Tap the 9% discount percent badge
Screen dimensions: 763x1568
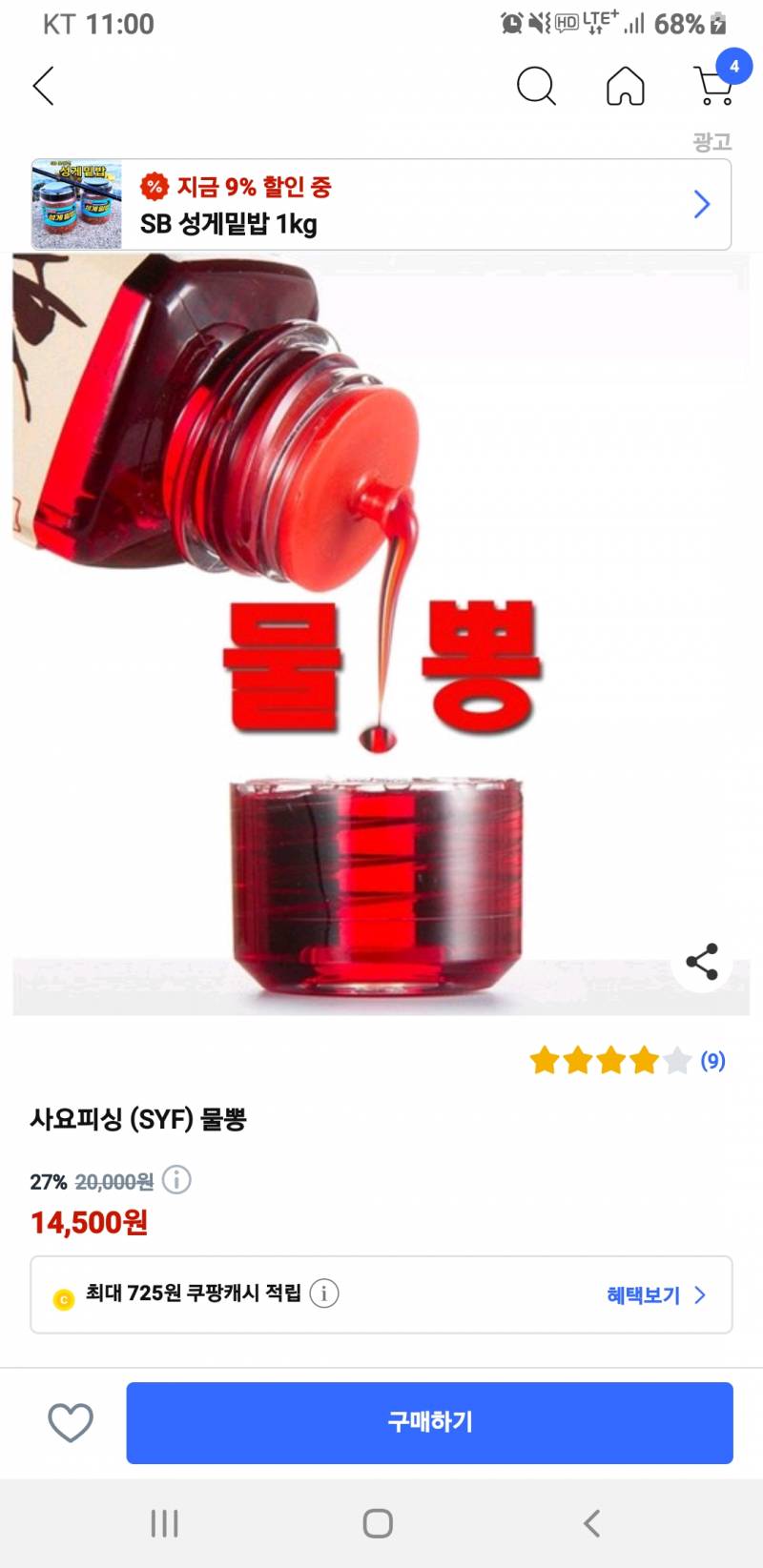[154, 188]
